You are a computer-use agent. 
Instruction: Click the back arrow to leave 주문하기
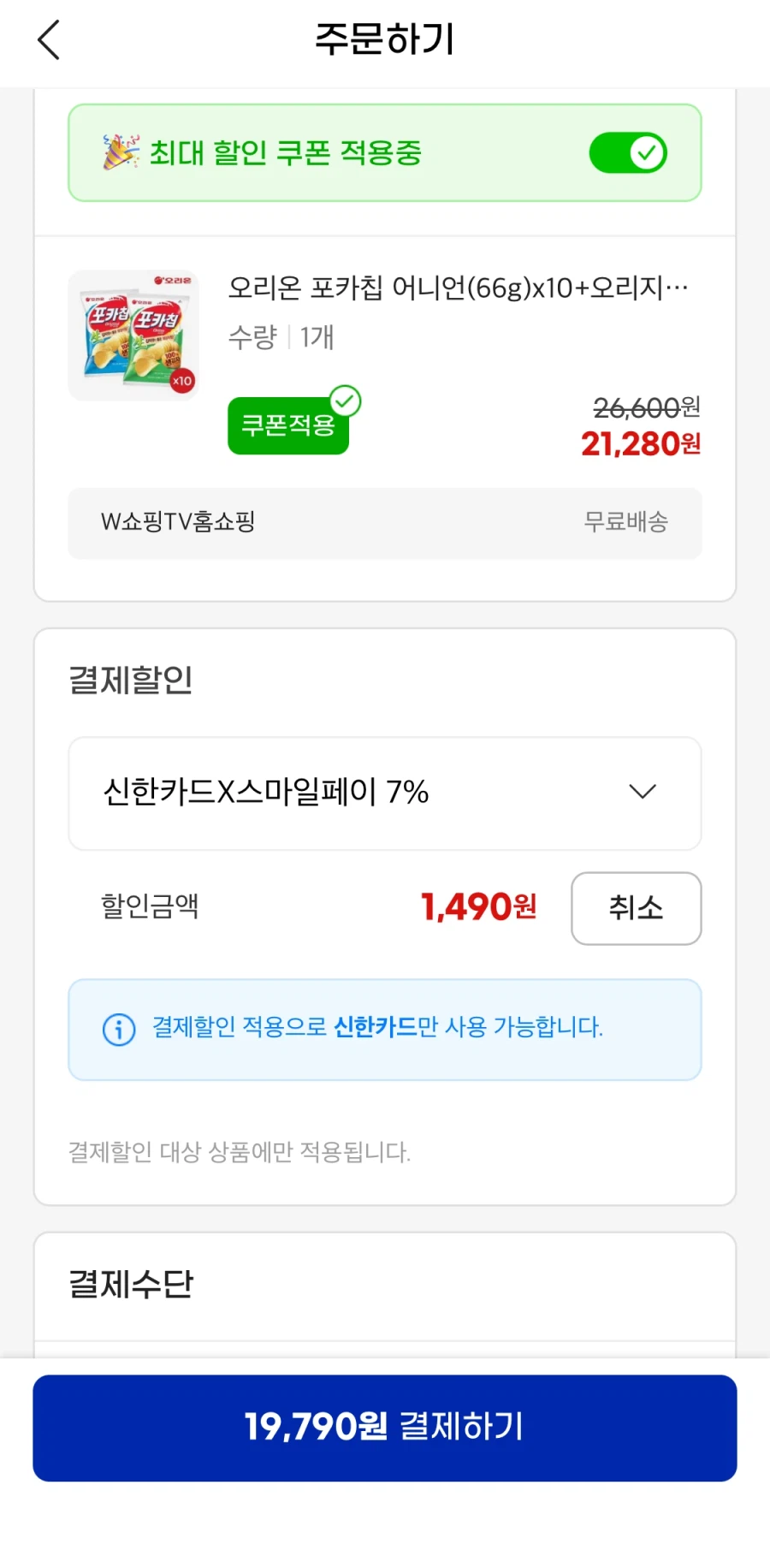click(49, 39)
